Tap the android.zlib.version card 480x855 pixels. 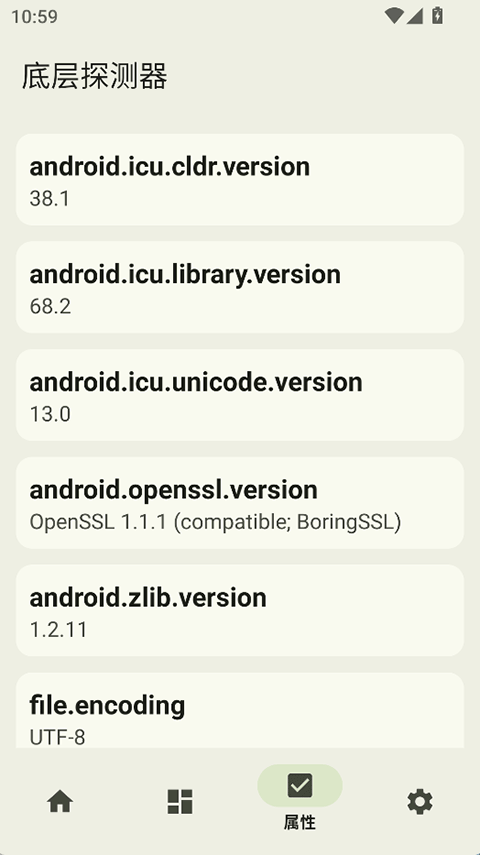[x=240, y=610]
